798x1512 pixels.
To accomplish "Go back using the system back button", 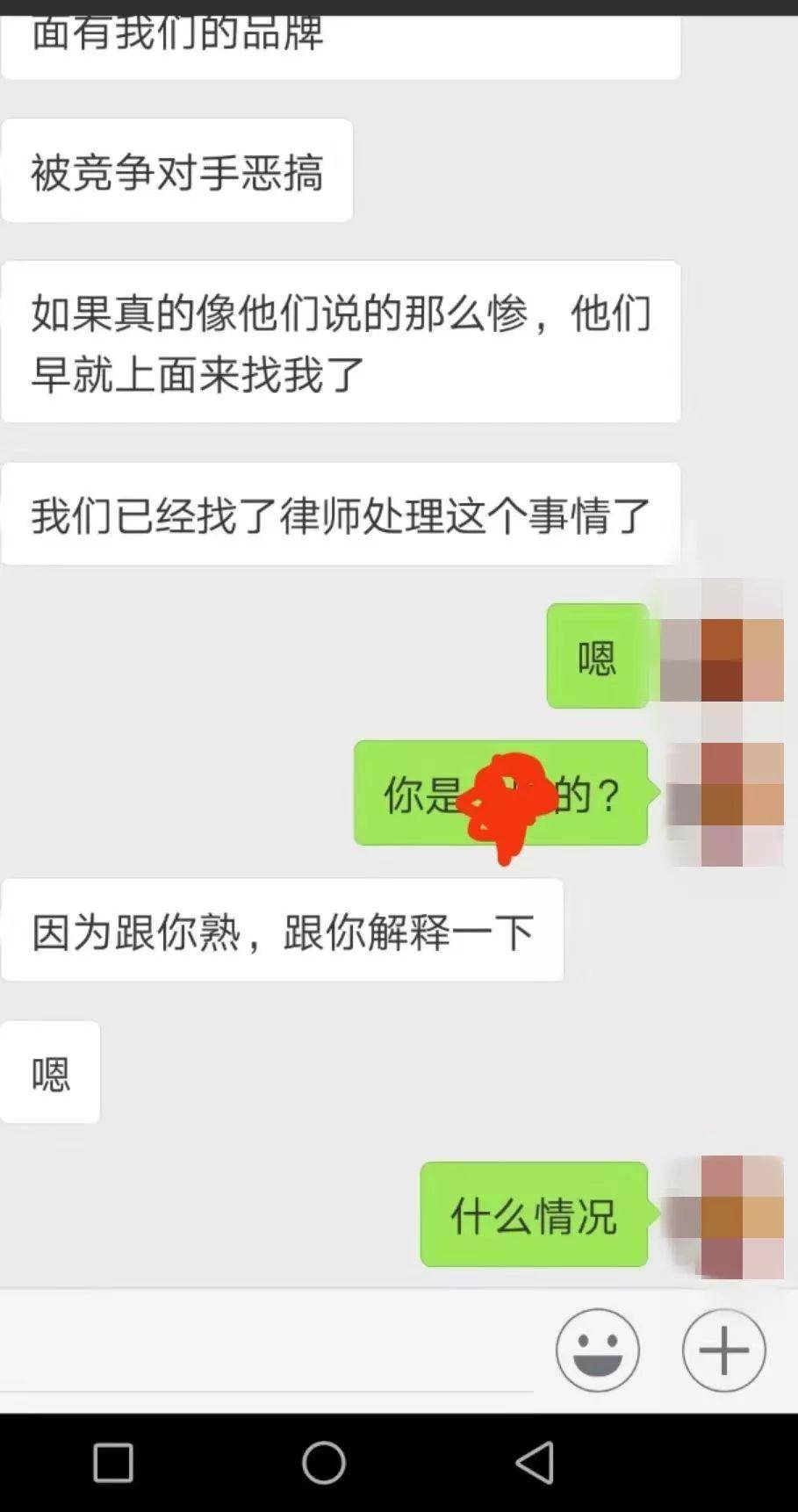I will coord(534,1463).
